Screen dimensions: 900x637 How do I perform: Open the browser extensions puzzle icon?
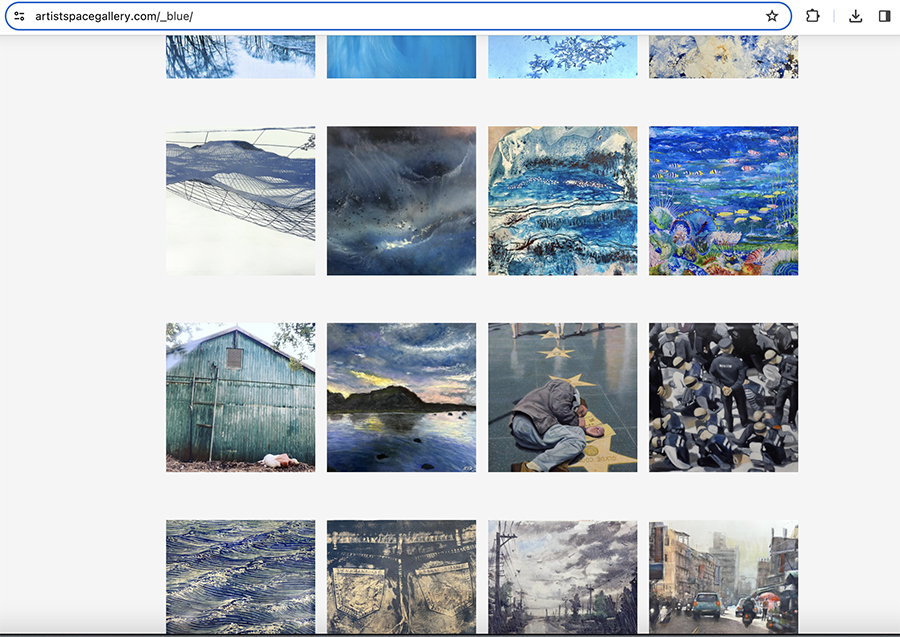(812, 16)
